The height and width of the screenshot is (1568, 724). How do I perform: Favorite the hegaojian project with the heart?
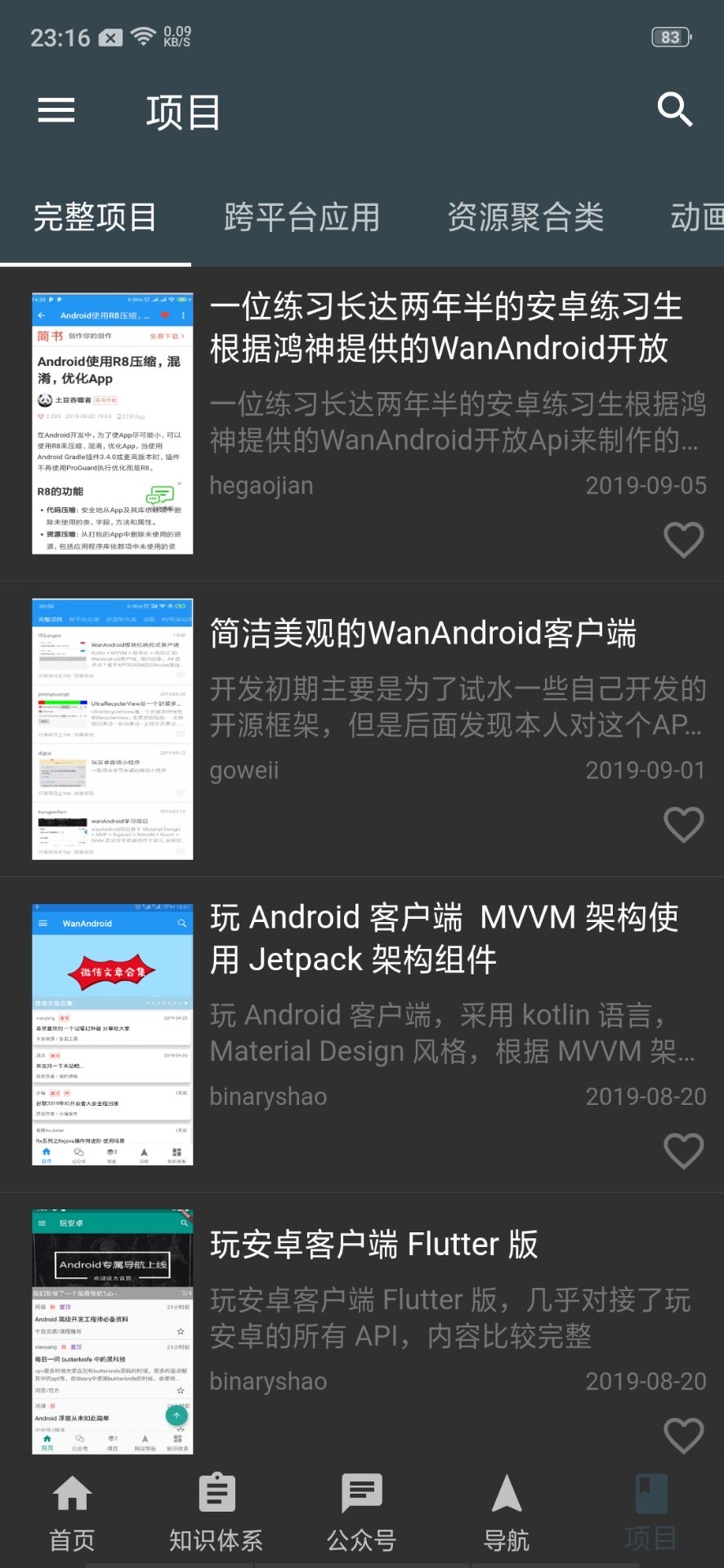(x=683, y=540)
